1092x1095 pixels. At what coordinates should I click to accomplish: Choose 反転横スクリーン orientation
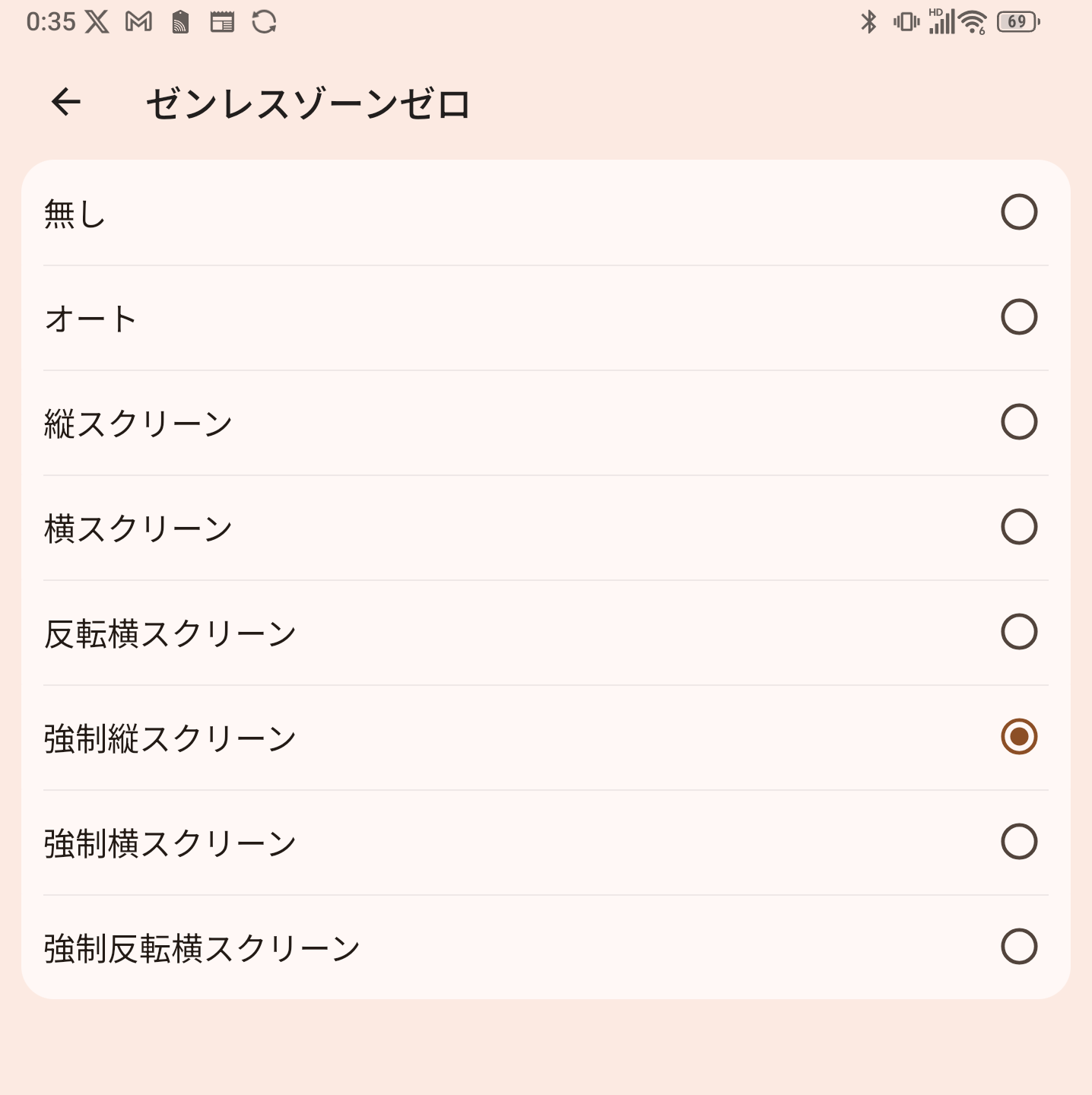tap(1019, 632)
